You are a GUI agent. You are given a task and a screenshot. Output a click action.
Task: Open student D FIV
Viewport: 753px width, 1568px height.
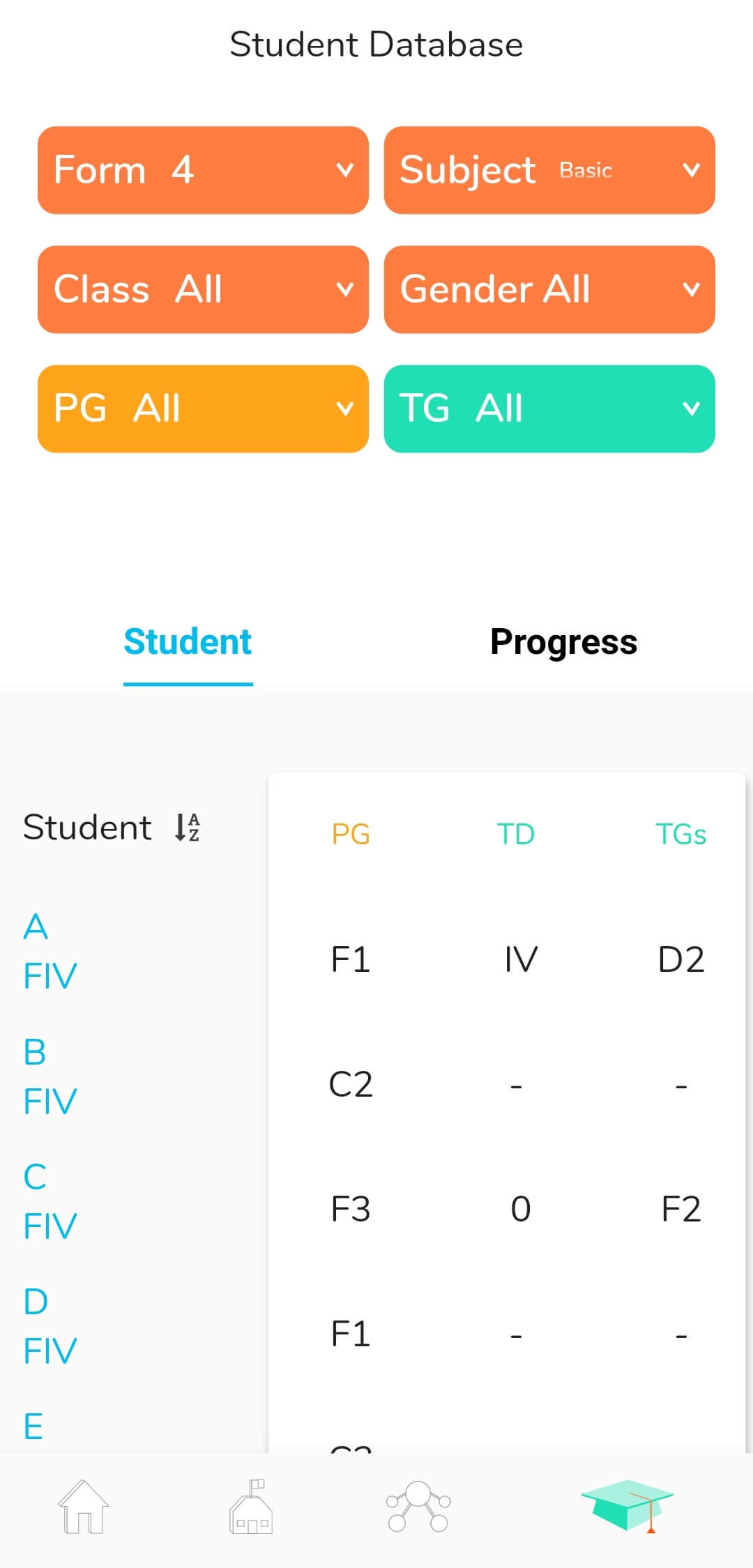[x=50, y=1326]
